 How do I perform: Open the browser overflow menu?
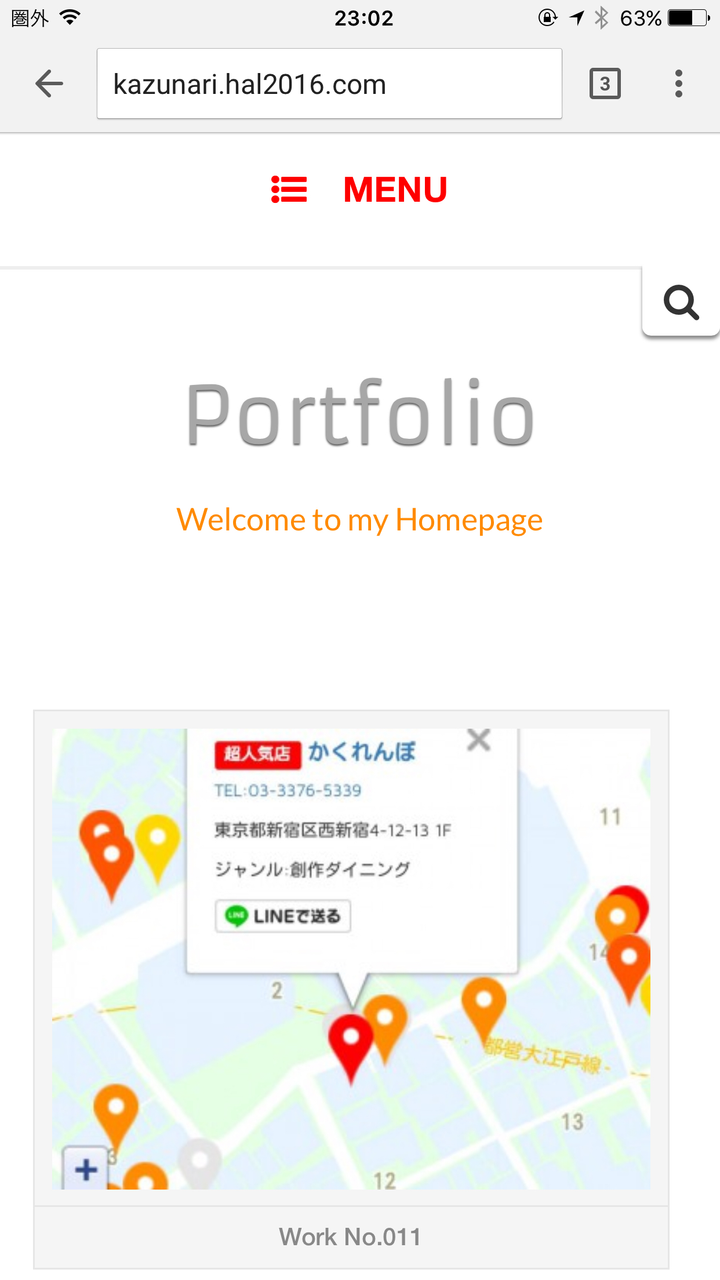tap(678, 84)
